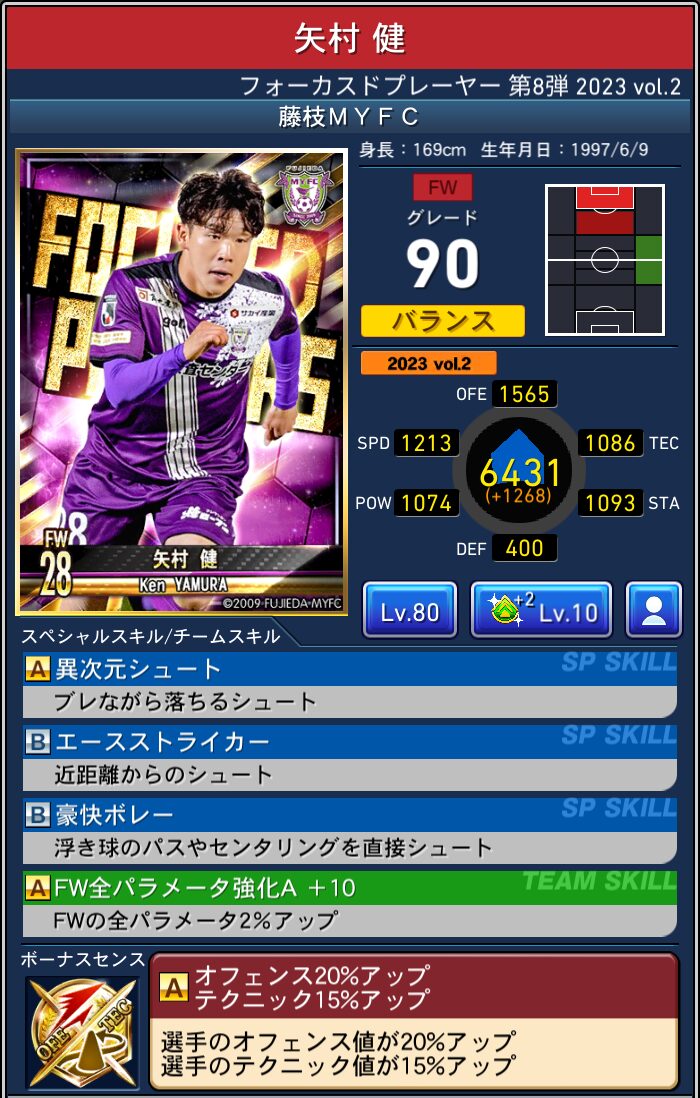Open the Lv.10 +2 enhancement button
Viewport: 700px width, 1098px height.
tap(541, 610)
